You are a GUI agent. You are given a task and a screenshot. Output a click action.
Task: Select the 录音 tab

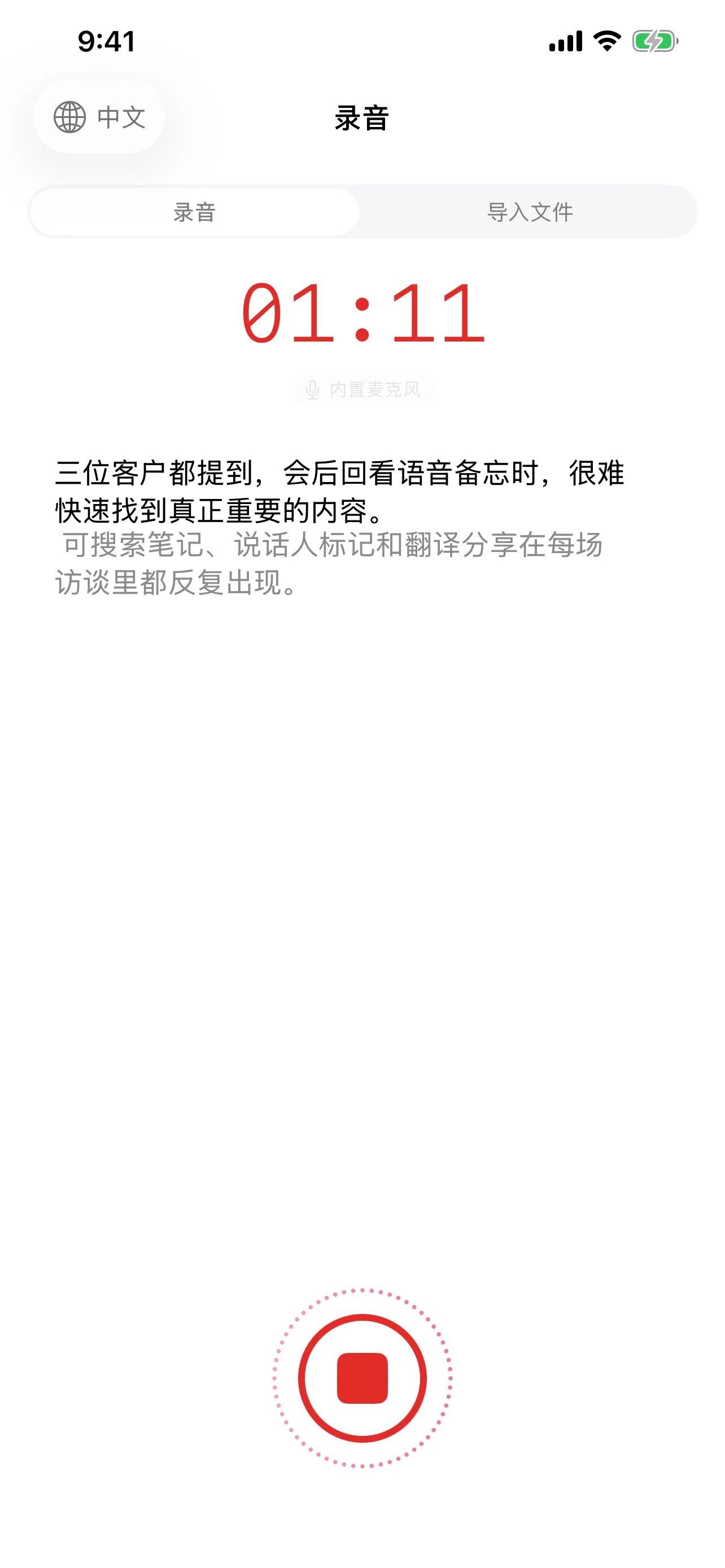coord(195,212)
